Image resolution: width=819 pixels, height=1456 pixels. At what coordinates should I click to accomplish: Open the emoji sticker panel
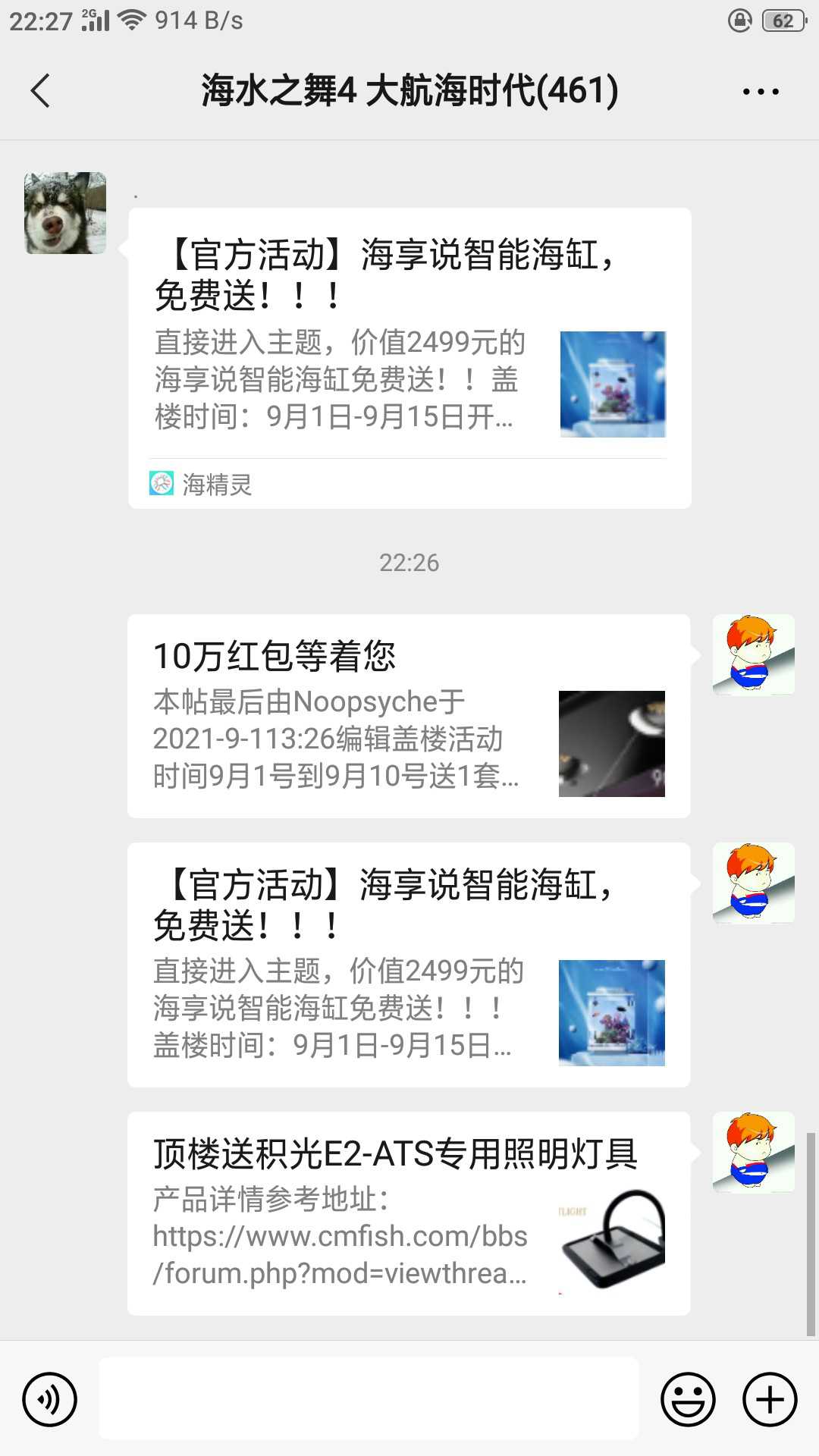[x=688, y=1399]
